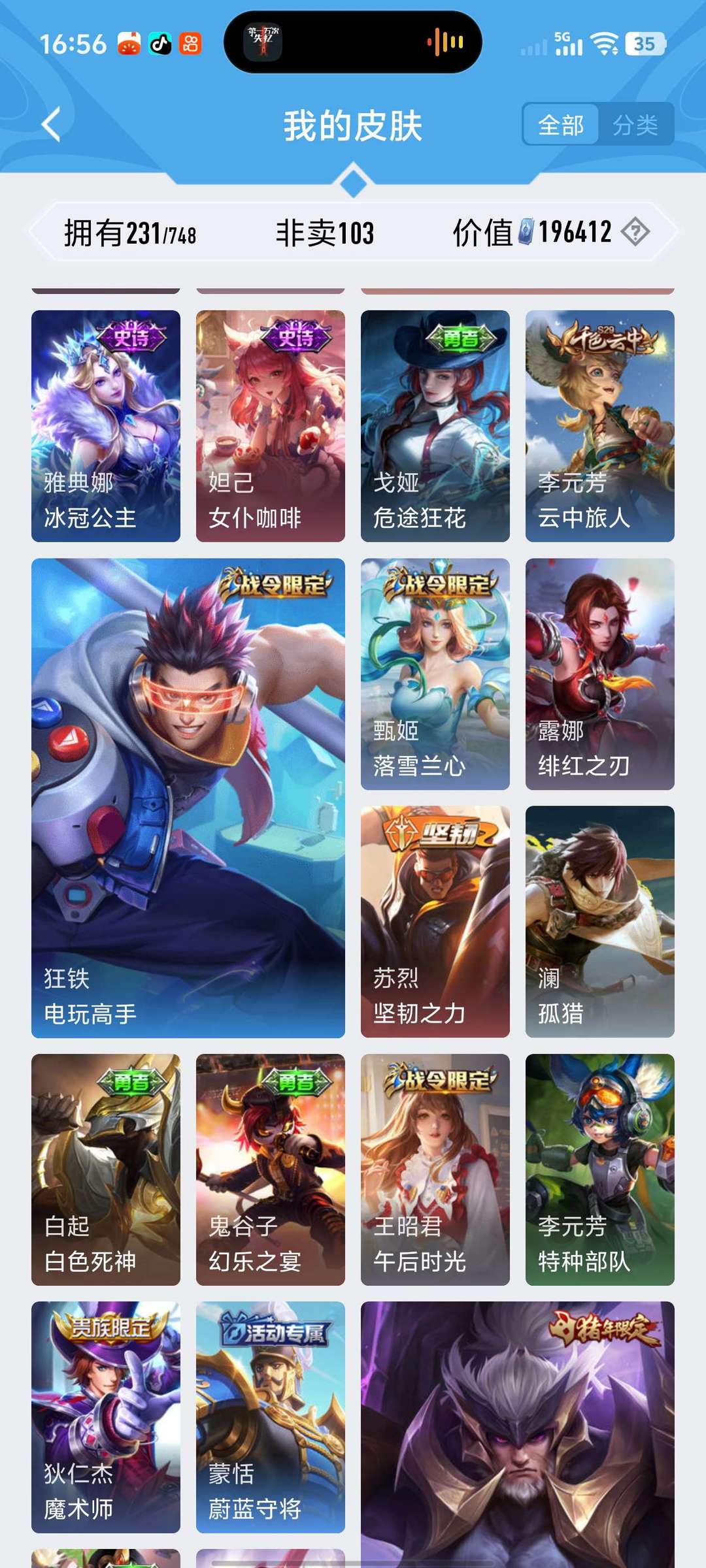Screen dimensions: 706x1568
Task: Open 澜 孤猎 skin card
Action: [600, 921]
